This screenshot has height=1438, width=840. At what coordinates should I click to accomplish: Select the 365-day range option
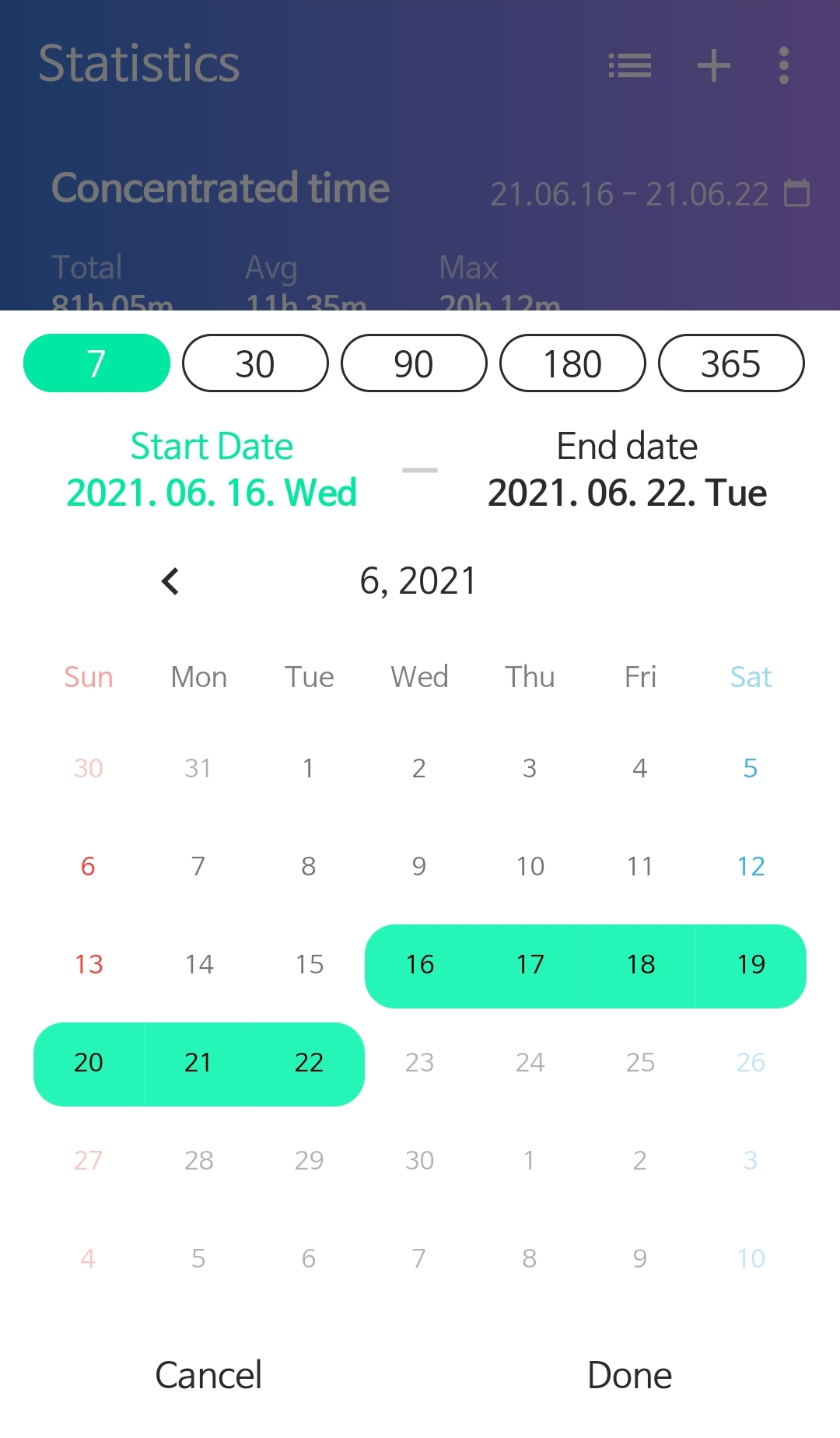point(731,363)
